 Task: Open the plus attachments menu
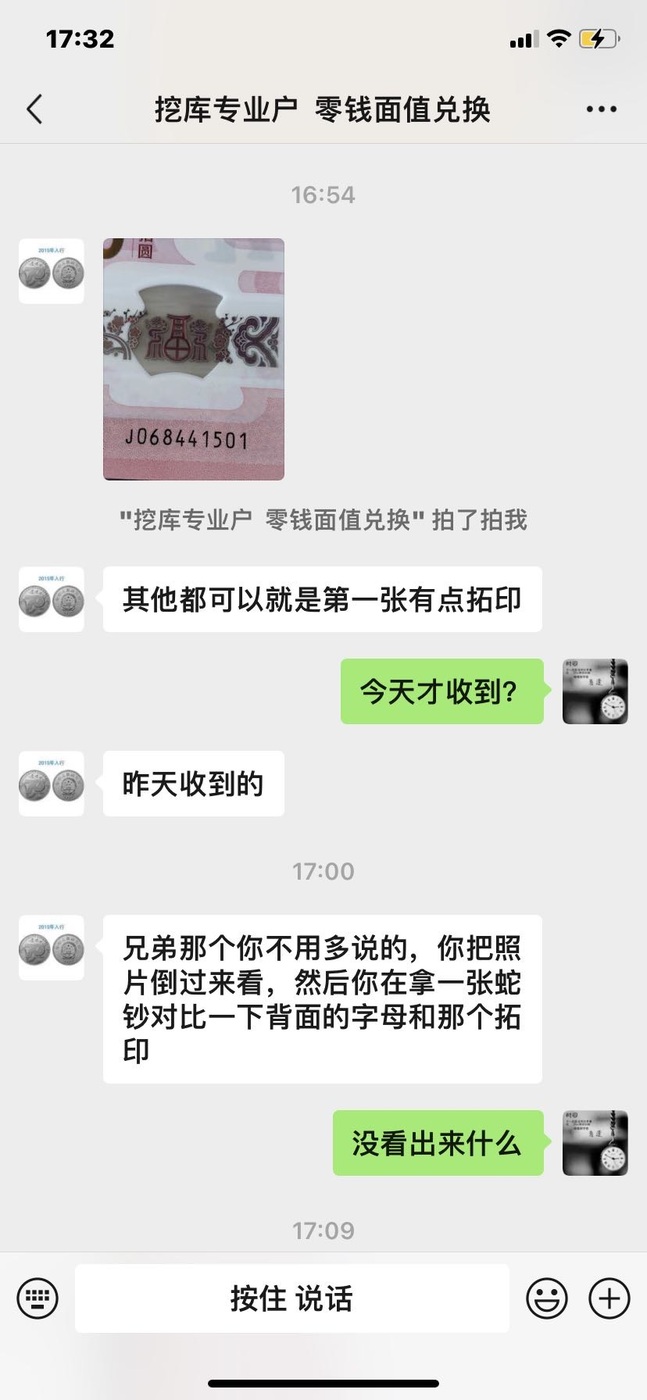[x=609, y=1298]
